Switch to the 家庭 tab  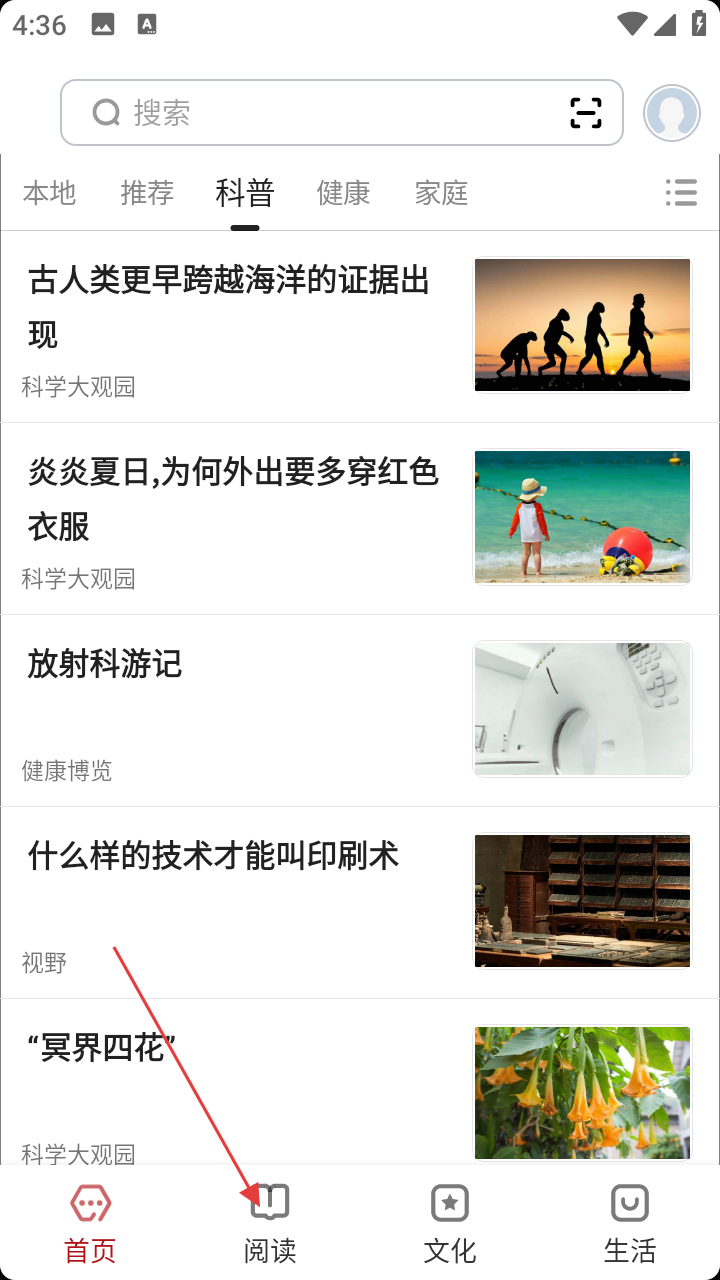tap(441, 192)
